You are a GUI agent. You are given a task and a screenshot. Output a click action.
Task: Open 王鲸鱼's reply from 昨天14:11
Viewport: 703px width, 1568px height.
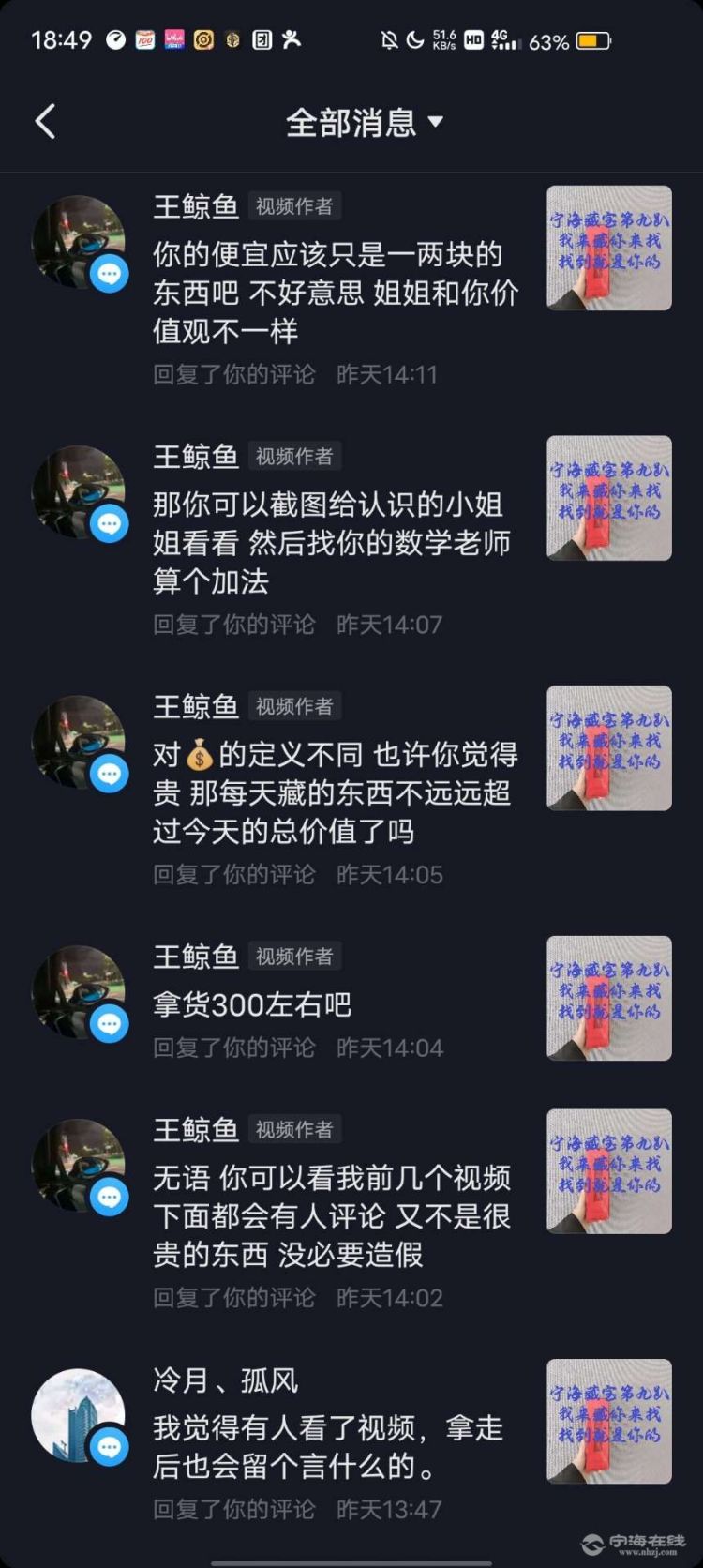pyautogui.click(x=335, y=293)
